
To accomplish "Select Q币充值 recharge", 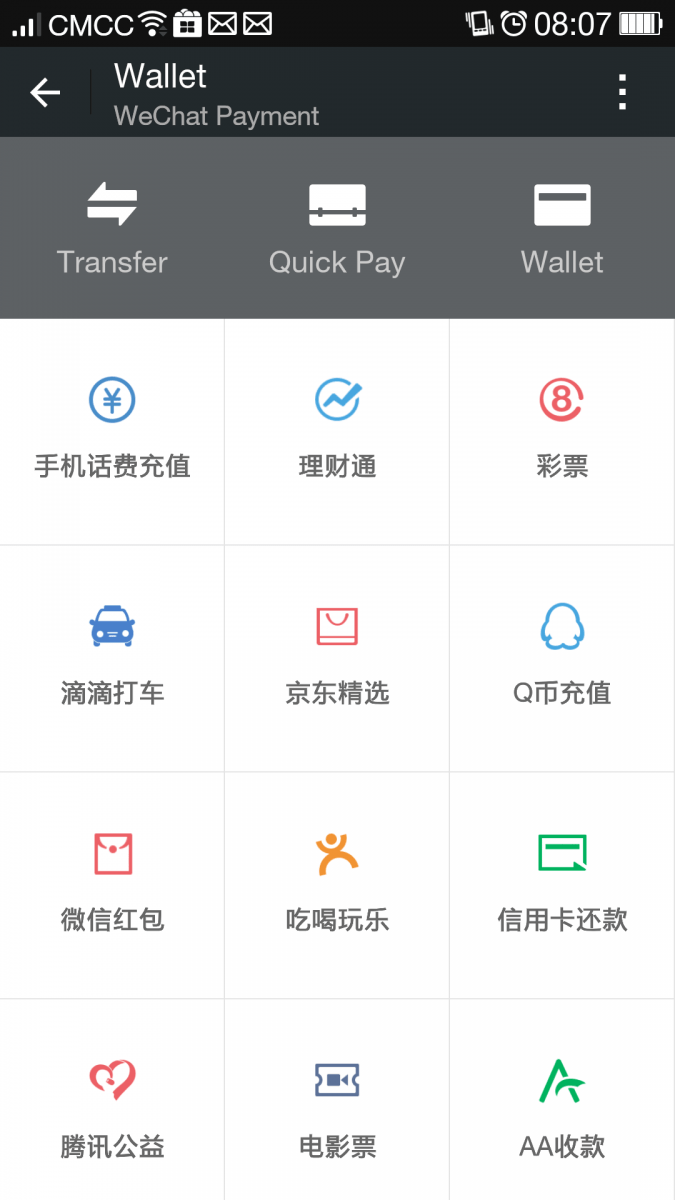I will pyautogui.click(x=562, y=658).
